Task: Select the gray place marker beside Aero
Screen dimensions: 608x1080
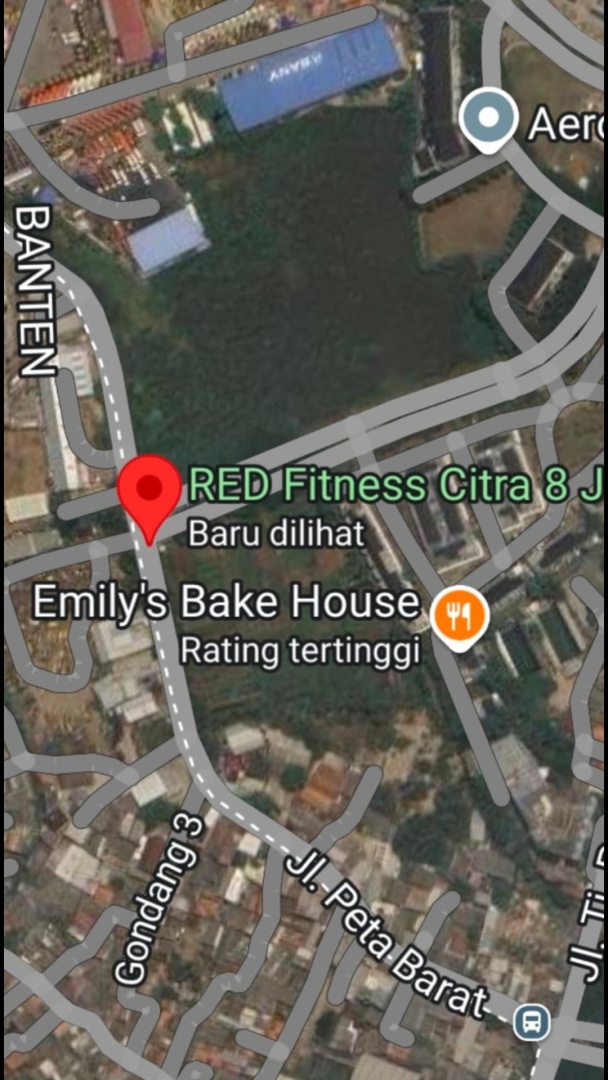Action: coord(488,120)
